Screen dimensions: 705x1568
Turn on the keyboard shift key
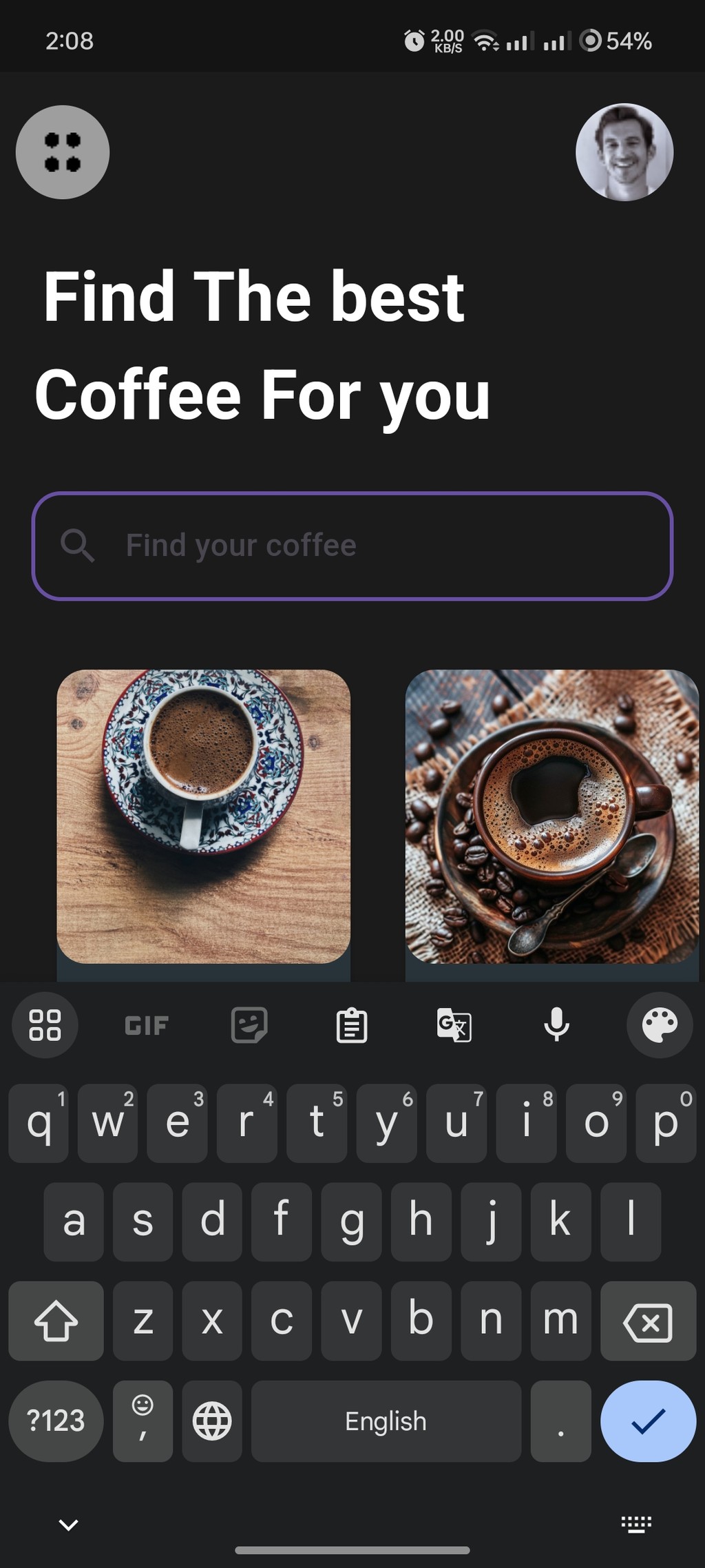[56, 1321]
